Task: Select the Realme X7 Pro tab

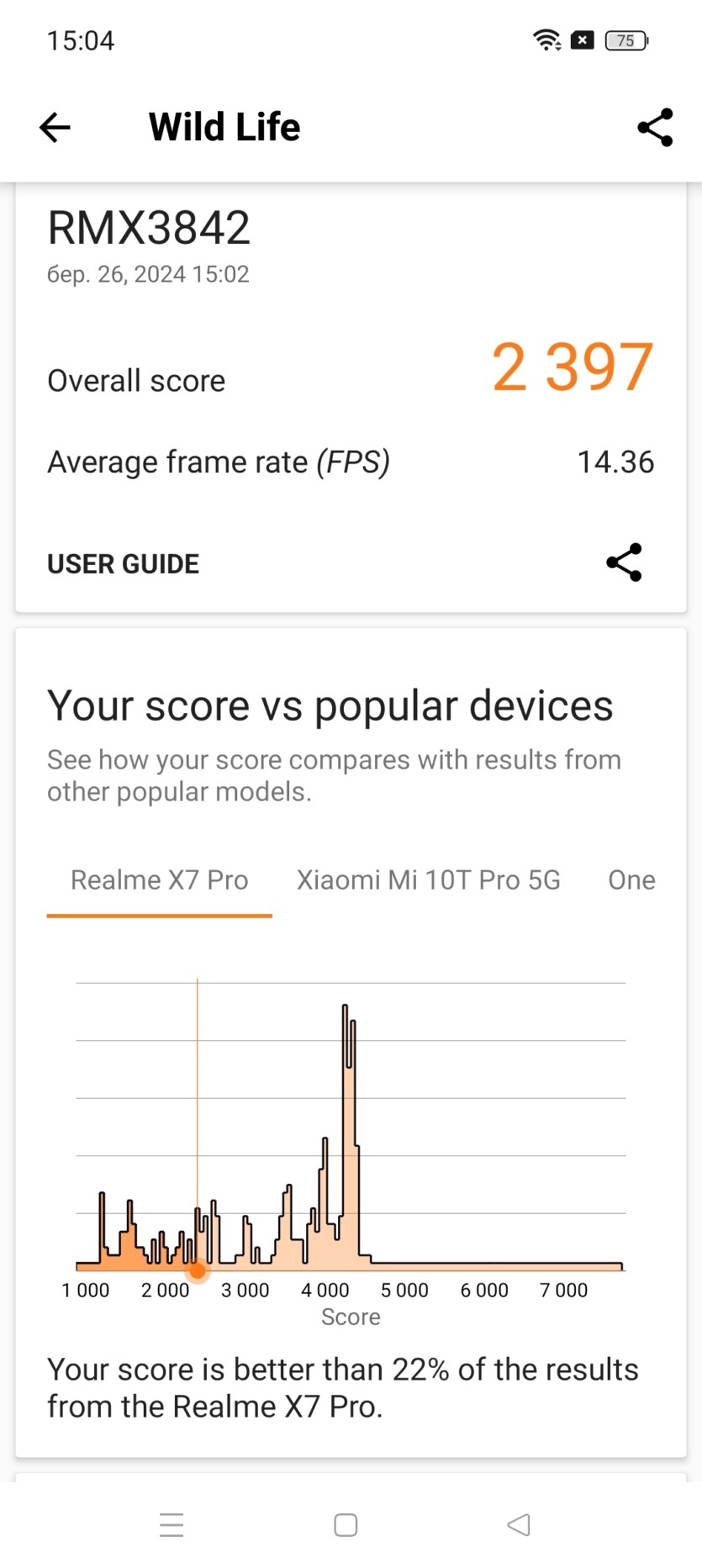Action: point(160,880)
